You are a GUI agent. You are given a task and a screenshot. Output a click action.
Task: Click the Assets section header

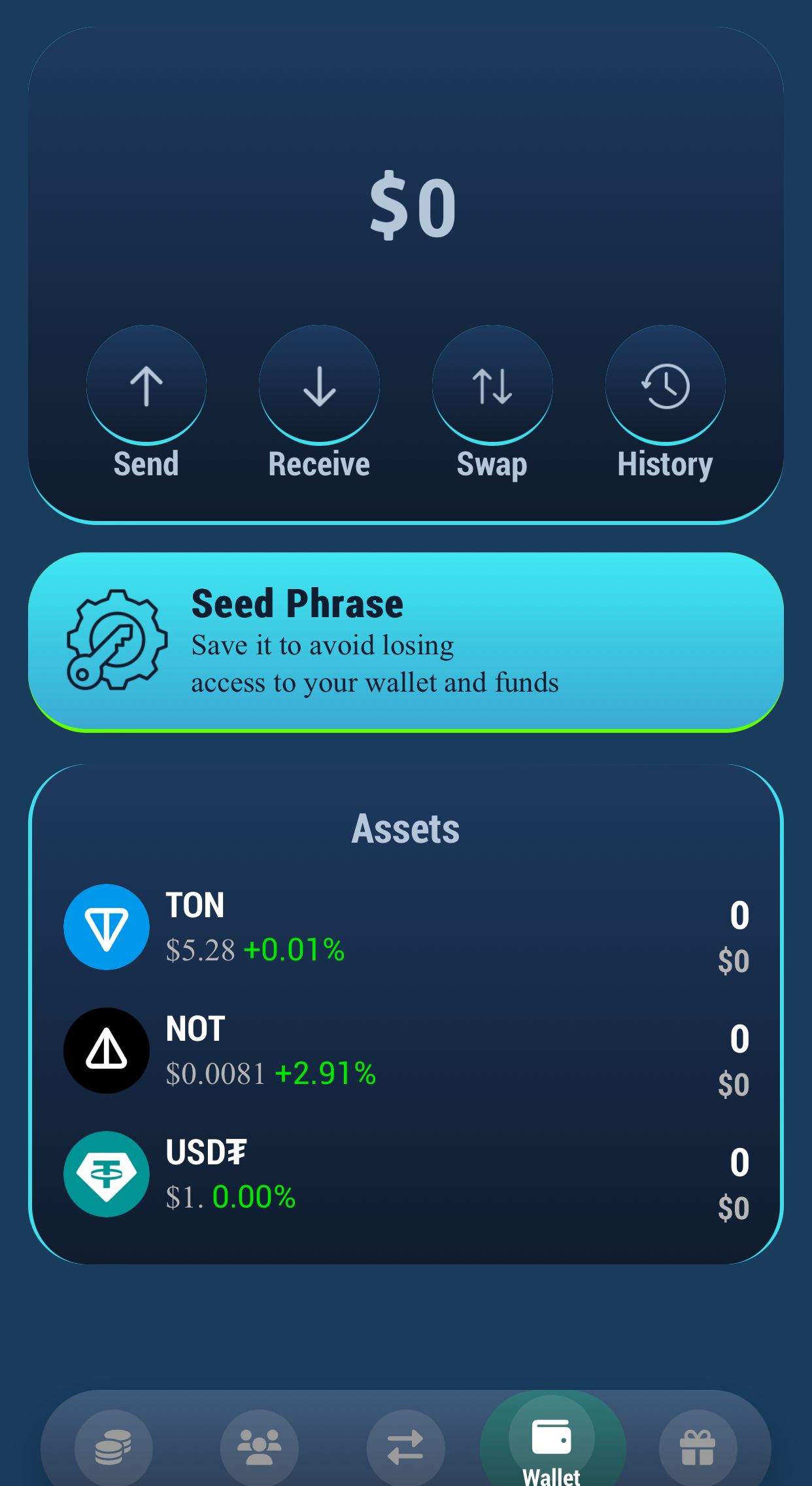[x=405, y=828]
